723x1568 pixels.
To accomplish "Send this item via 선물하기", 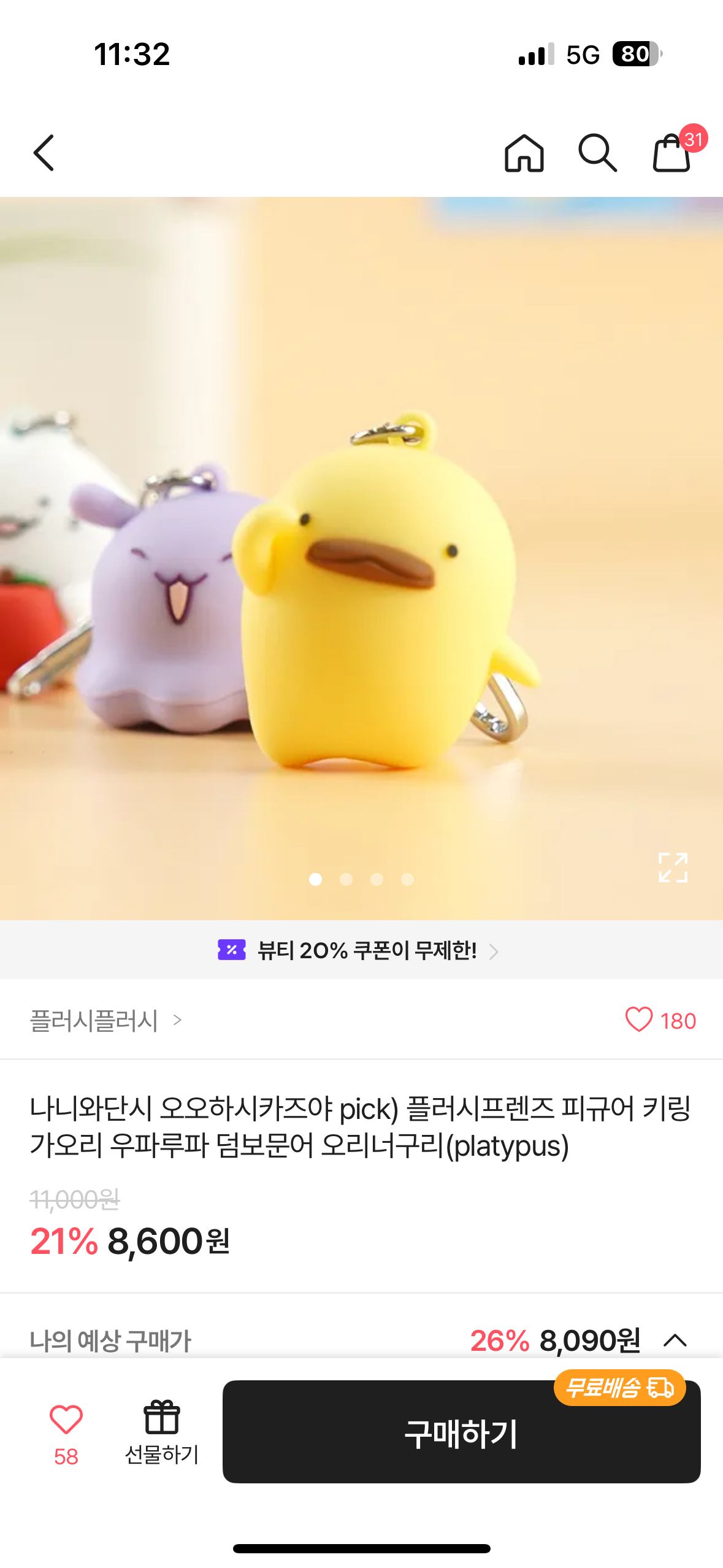I will 162,1432.
